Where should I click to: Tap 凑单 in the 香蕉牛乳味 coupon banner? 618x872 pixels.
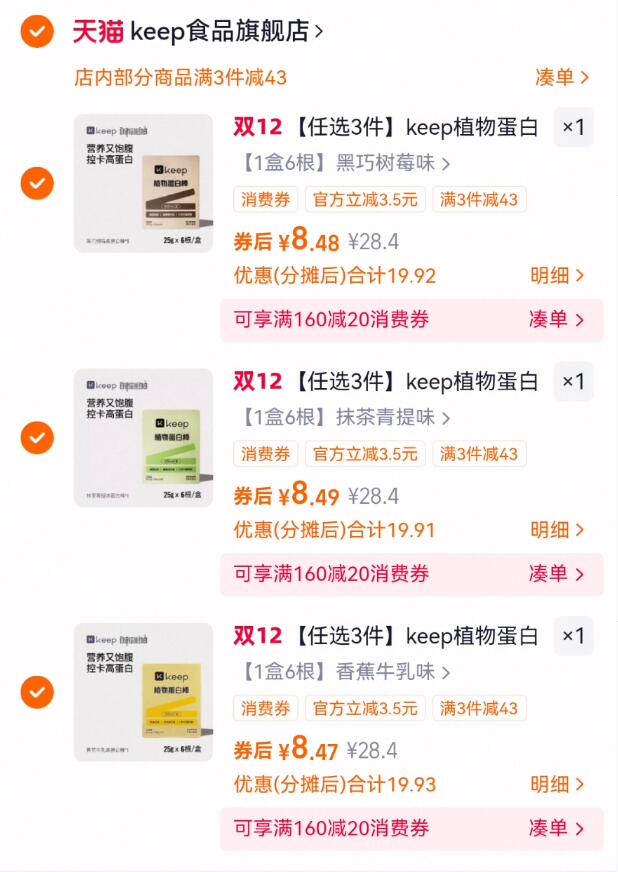pos(557,828)
